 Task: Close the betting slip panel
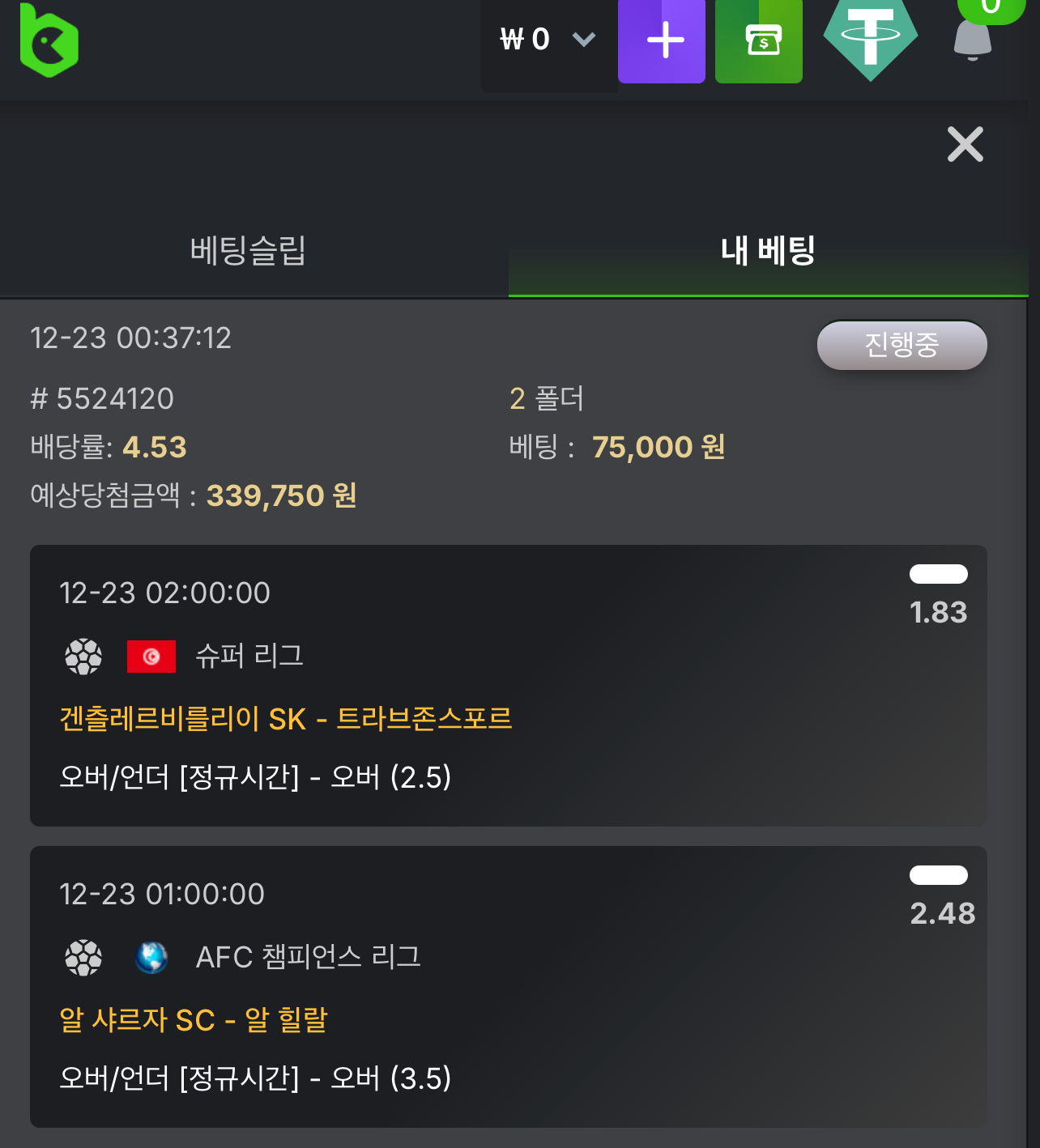pos(965,145)
